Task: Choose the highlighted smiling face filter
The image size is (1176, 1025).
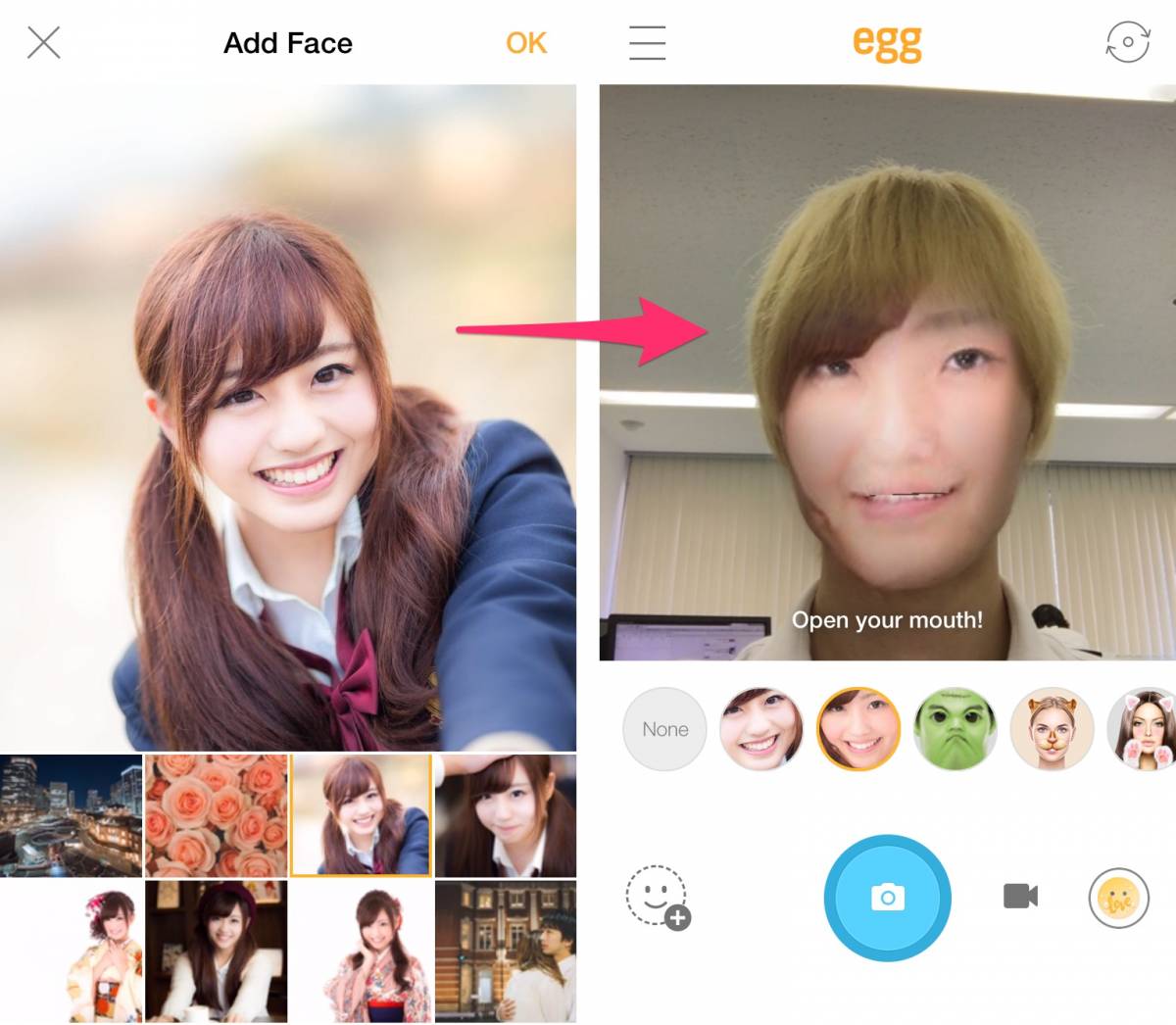Action: click(x=858, y=729)
